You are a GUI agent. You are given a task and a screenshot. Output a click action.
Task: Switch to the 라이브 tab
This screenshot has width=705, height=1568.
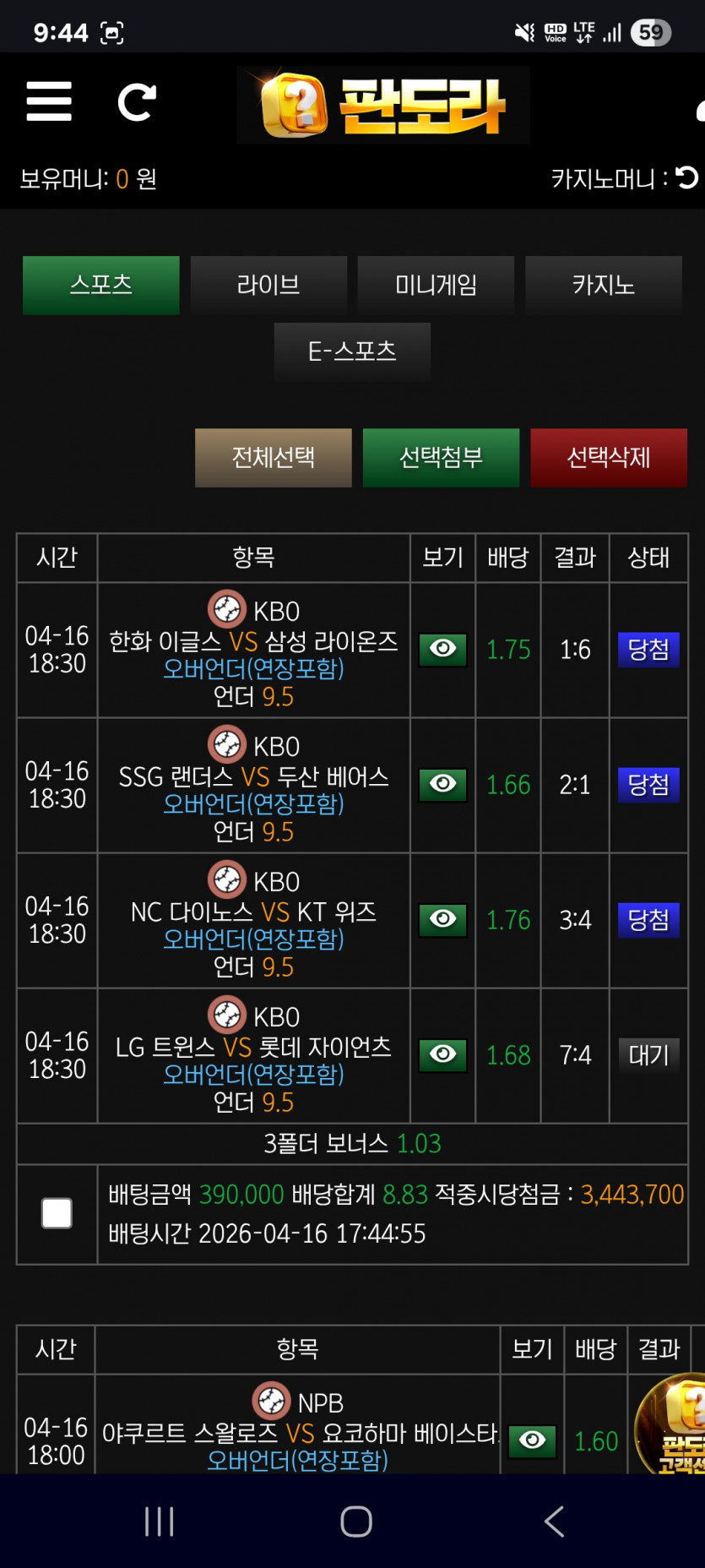pos(268,286)
